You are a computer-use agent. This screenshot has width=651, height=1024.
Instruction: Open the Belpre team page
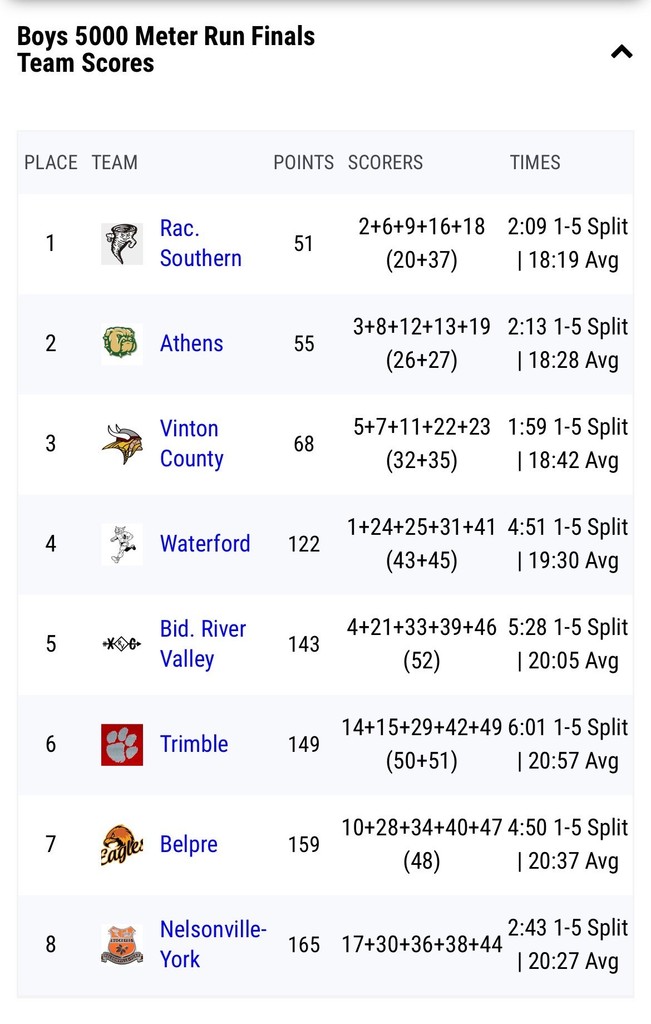pyautogui.click(x=188, y=844)
